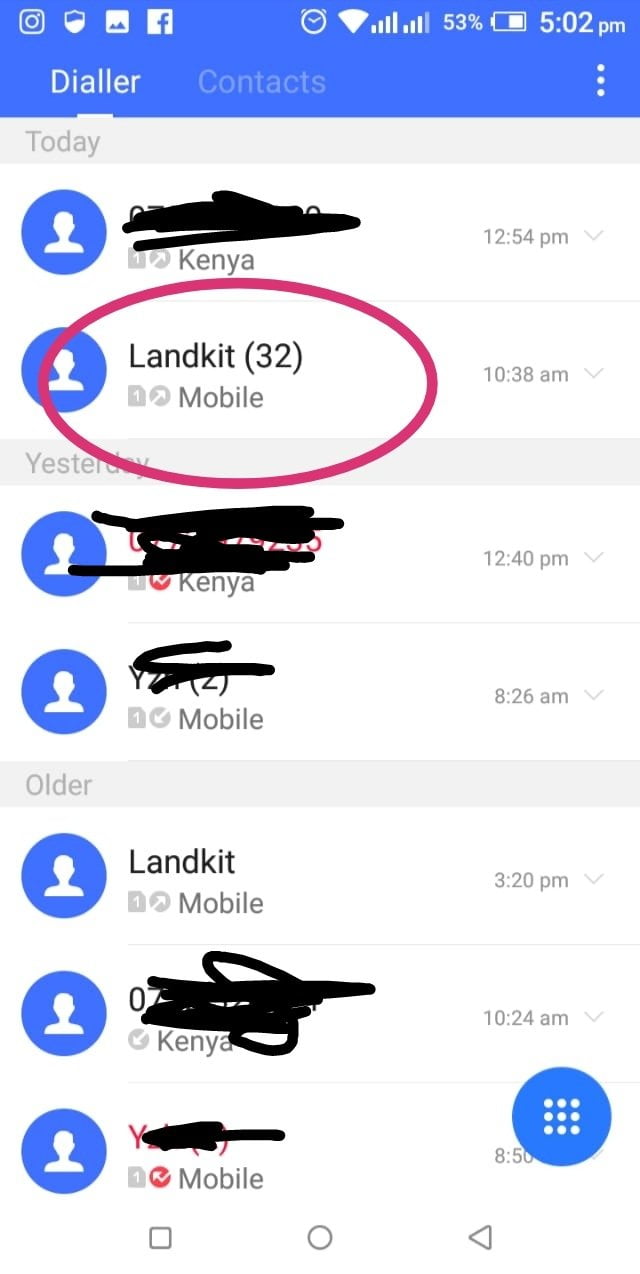Screen dimensions: 640x1274
Task: Open the dial pad button
Action: click(x=561, y=1117)
